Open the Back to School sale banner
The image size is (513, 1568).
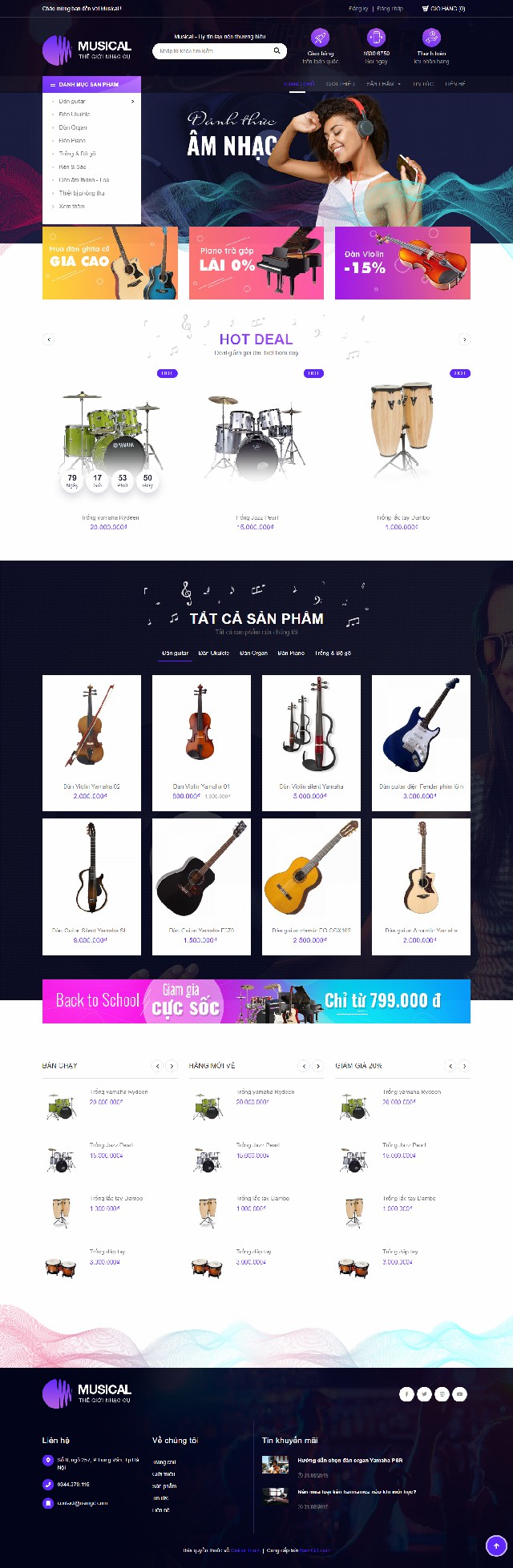tap(256, 1001)
